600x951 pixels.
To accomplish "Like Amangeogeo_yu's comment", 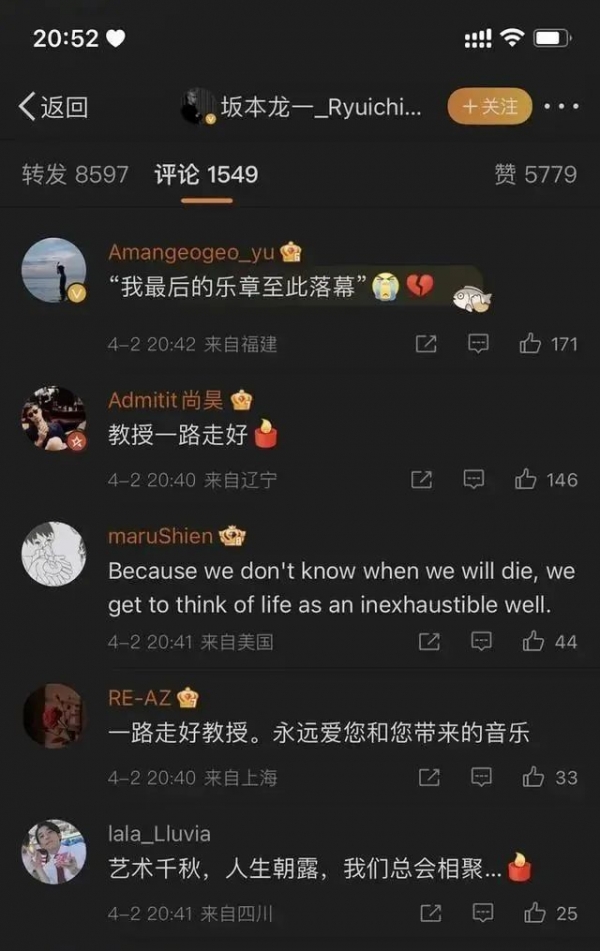I will 531,344.
